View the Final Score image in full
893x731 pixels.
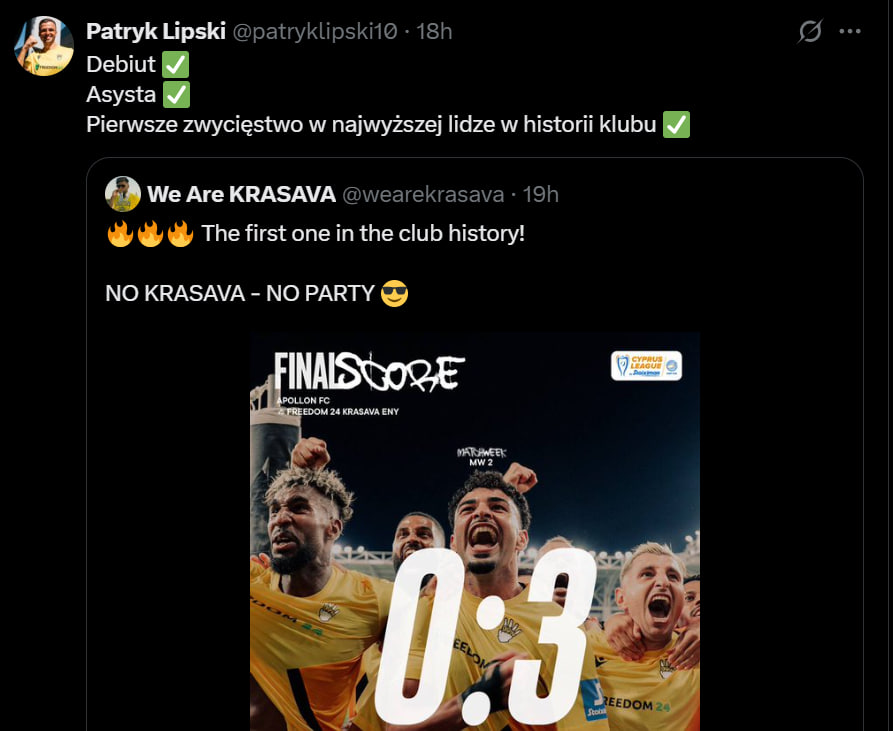click(x=474, y=530)
